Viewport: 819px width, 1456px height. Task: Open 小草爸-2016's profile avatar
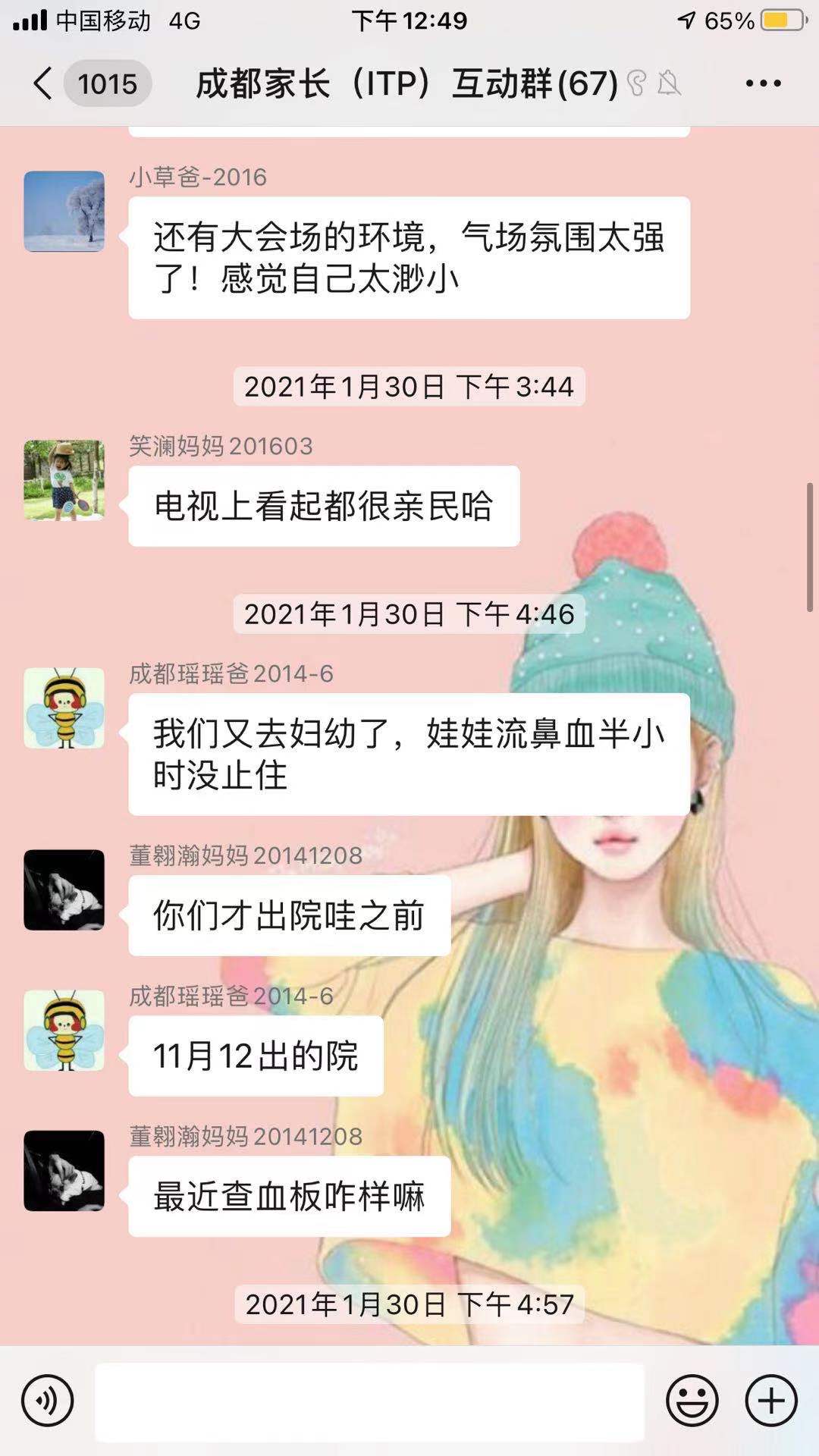tap(64, 212)
